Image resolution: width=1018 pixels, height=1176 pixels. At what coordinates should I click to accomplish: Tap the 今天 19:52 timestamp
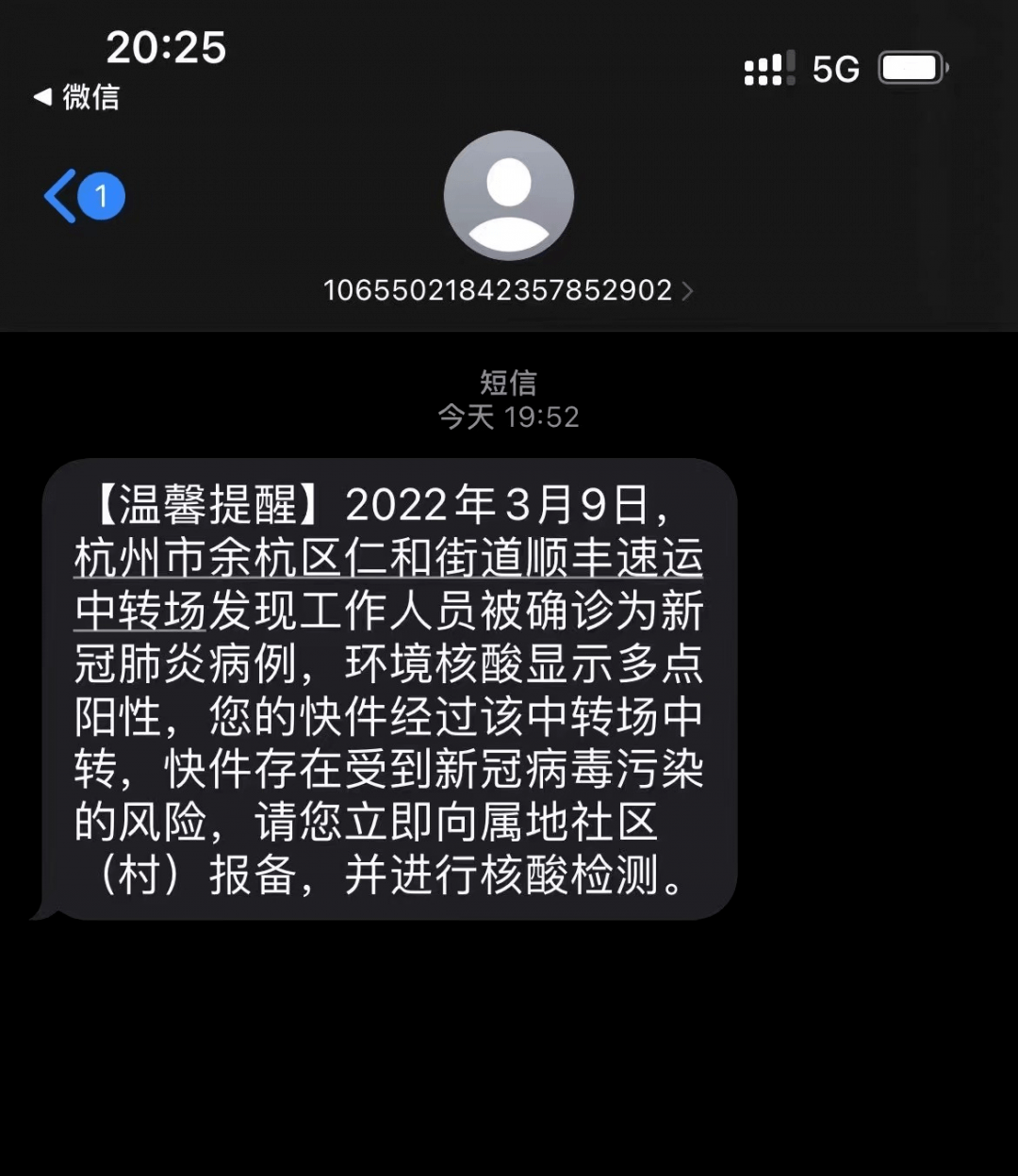(x=509, y=417)
